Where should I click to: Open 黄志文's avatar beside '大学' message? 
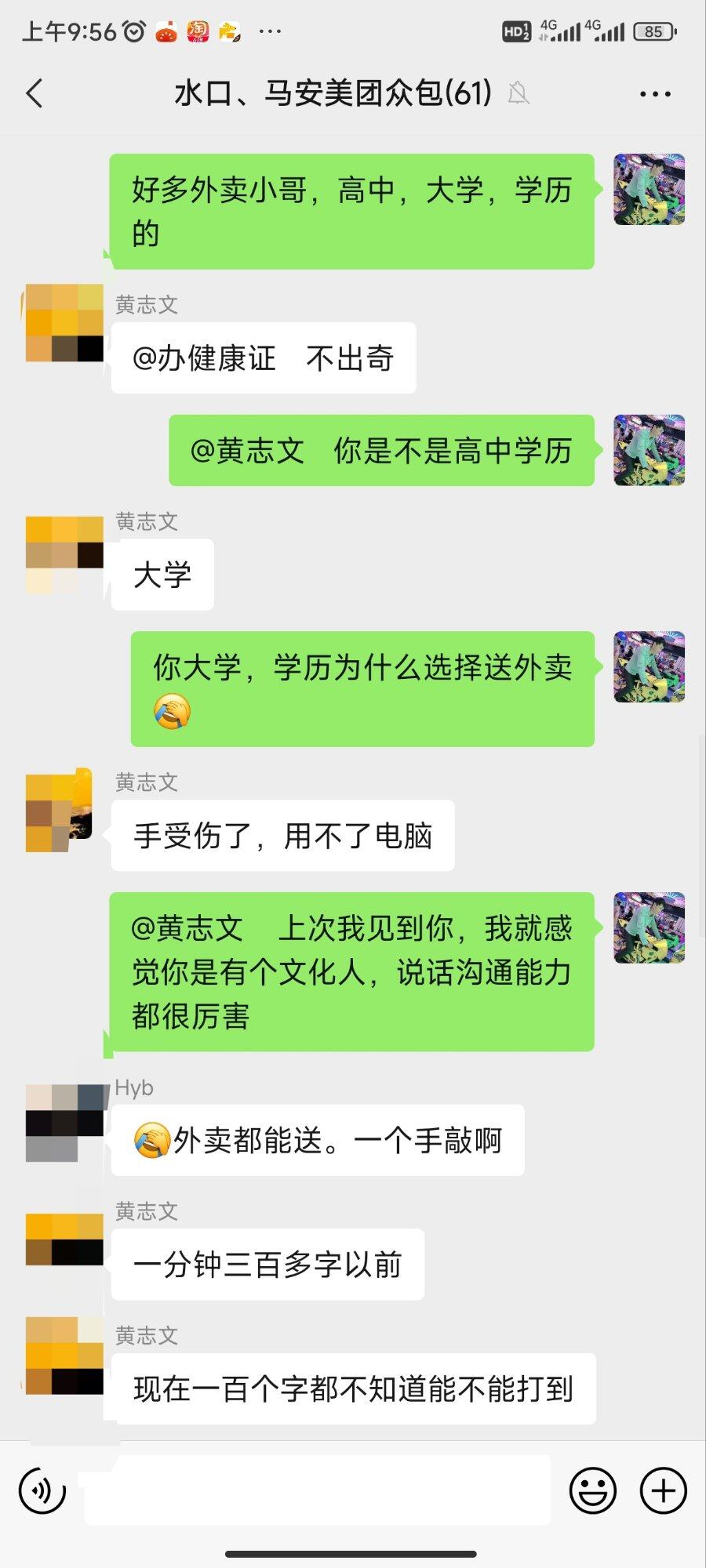[64, 555]
